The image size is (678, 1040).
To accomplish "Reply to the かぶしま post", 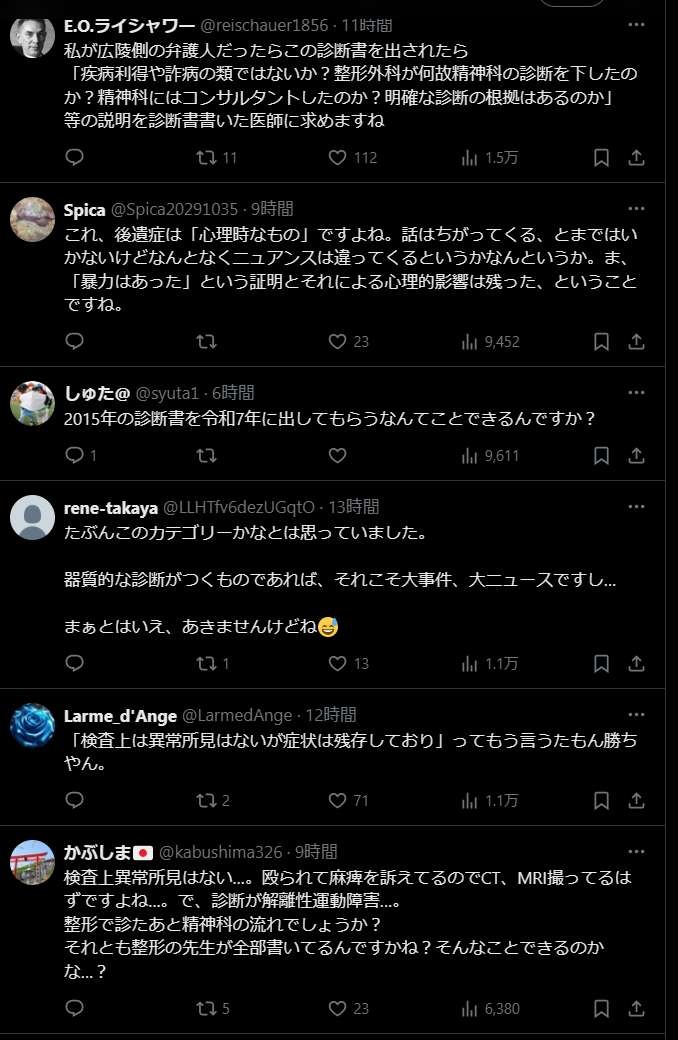I will pos(74,1009).
